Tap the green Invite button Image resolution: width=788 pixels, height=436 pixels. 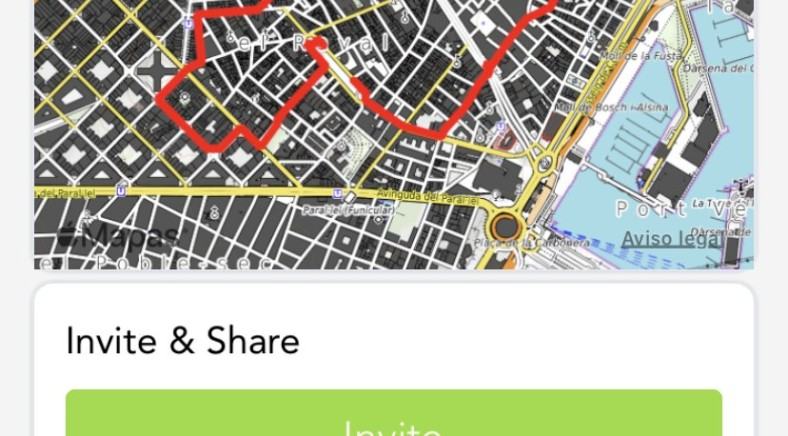[x=393, y=417]
